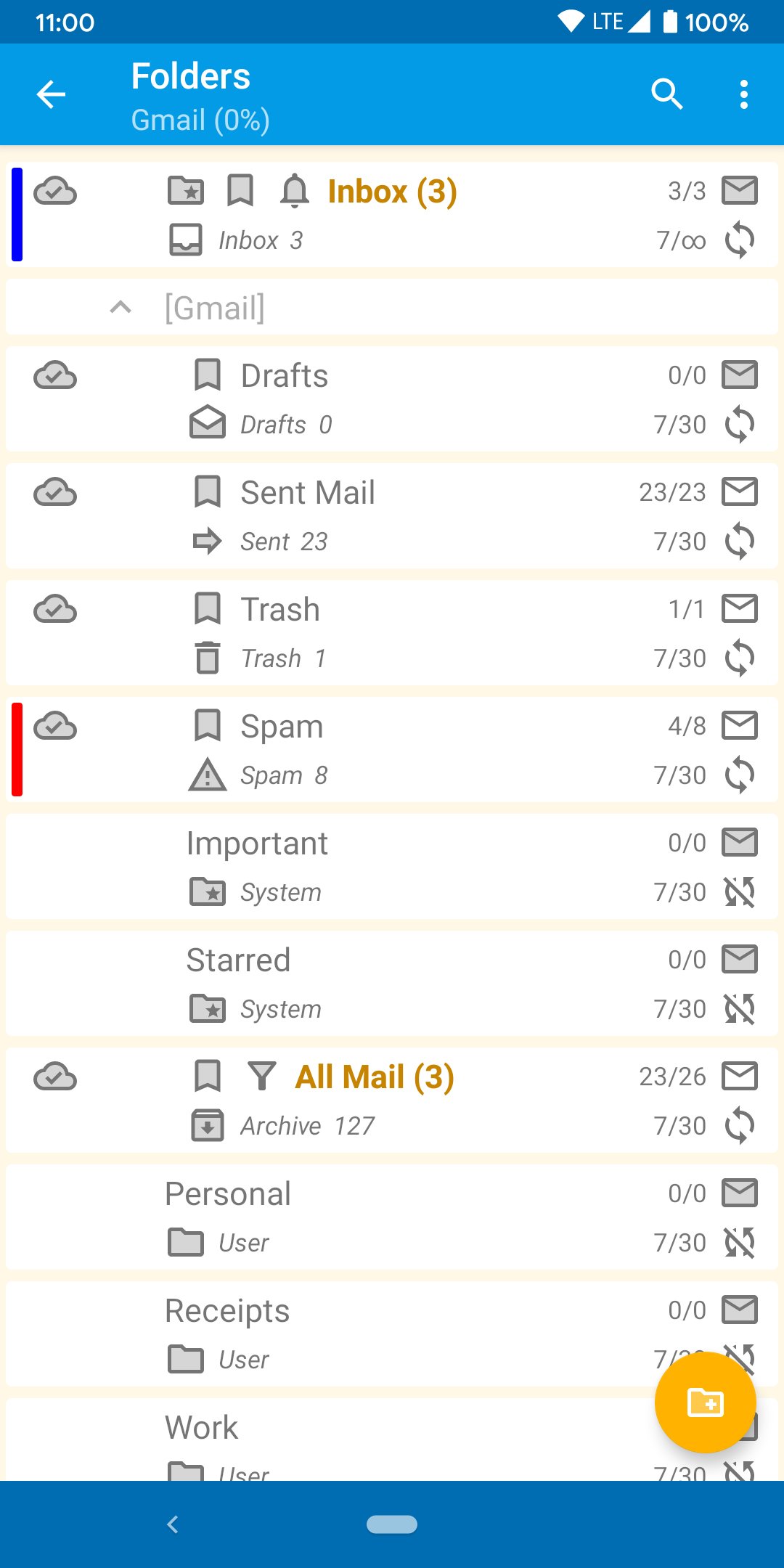Open the Drafts folder

coord(285,376)
